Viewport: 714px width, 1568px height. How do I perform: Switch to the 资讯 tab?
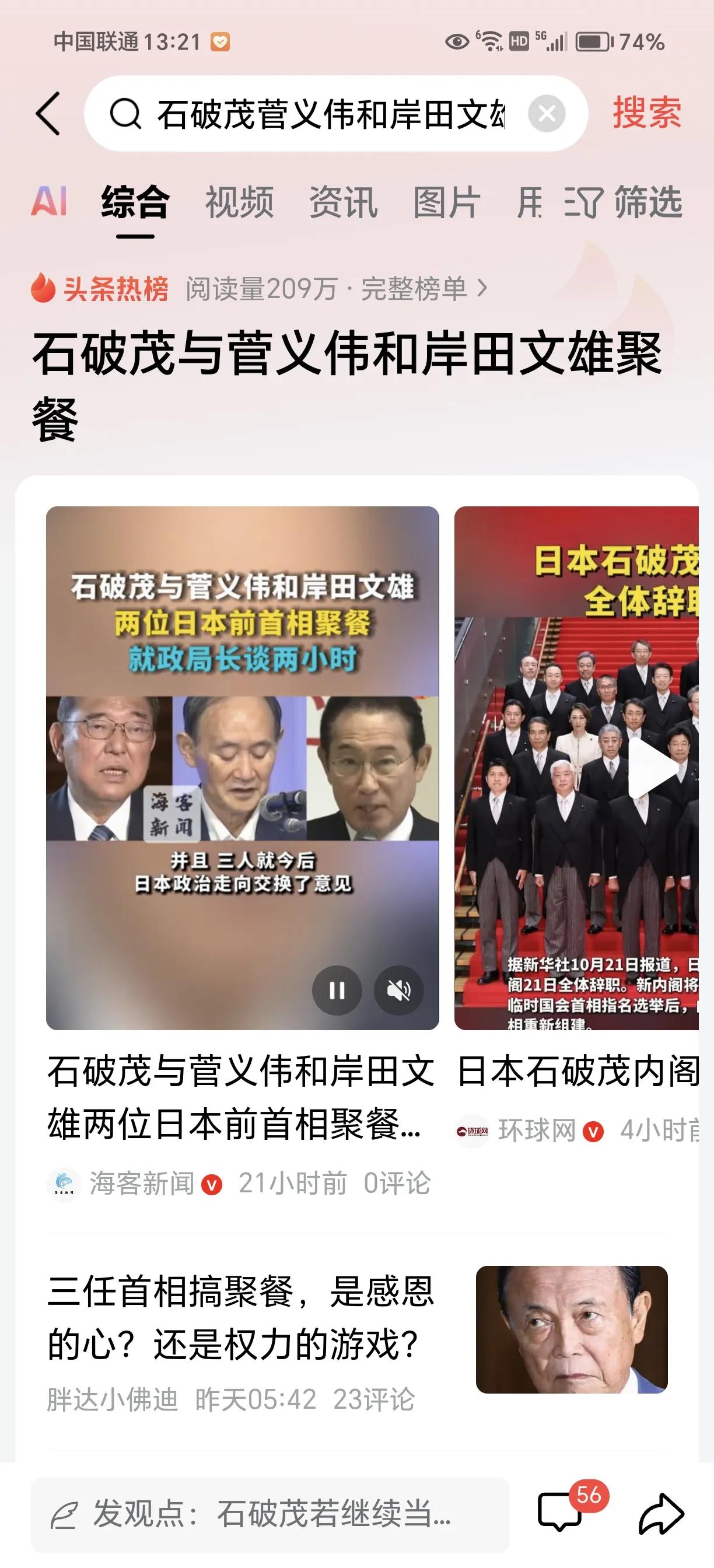point(344,202)
